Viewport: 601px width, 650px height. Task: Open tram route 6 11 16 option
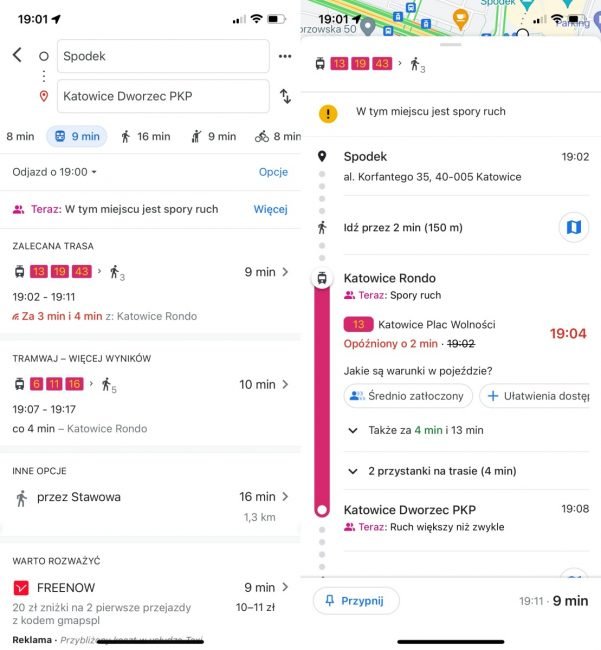(x=150, y=396)
